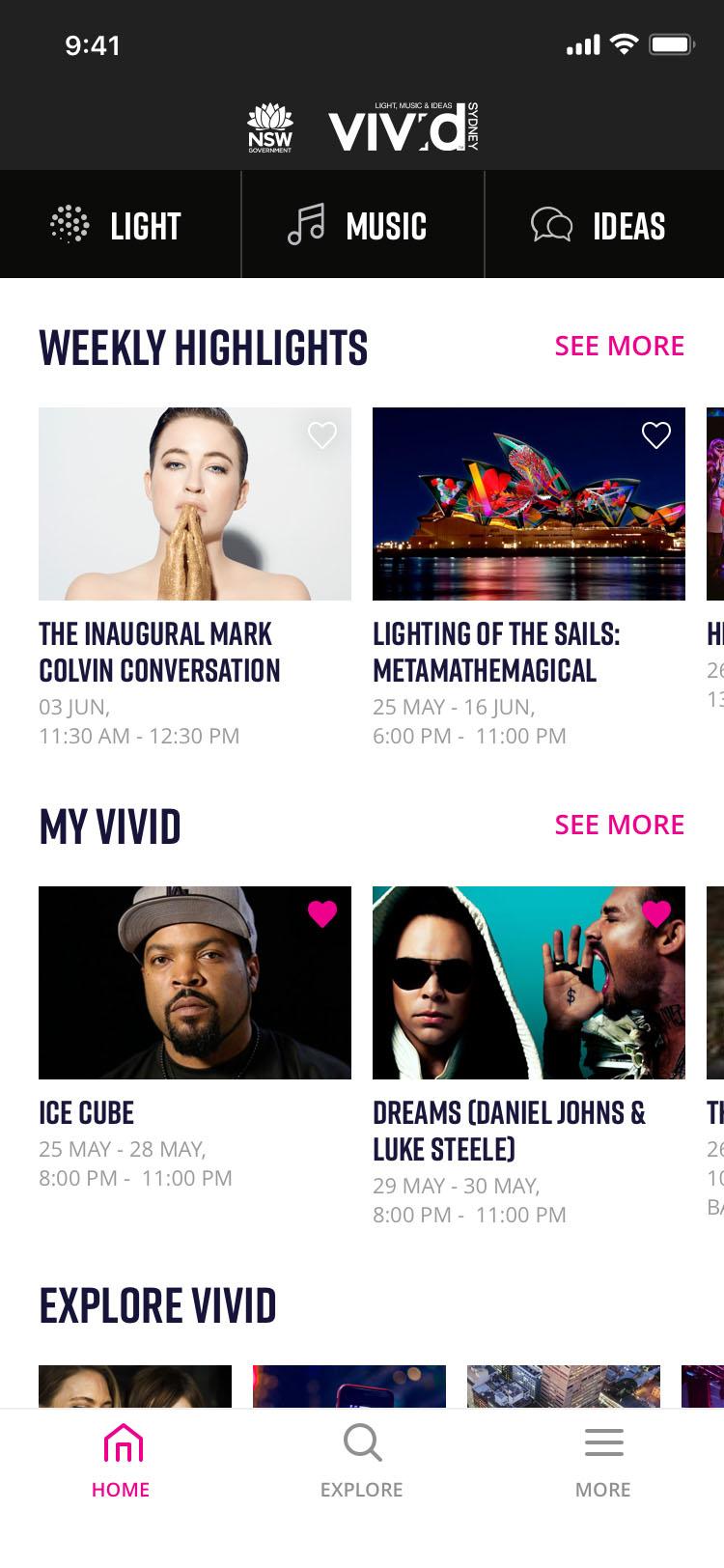Remove Ice Cube from favorites
The width and height of the screenshot is (724, 1568).
[x=322, y=913]
